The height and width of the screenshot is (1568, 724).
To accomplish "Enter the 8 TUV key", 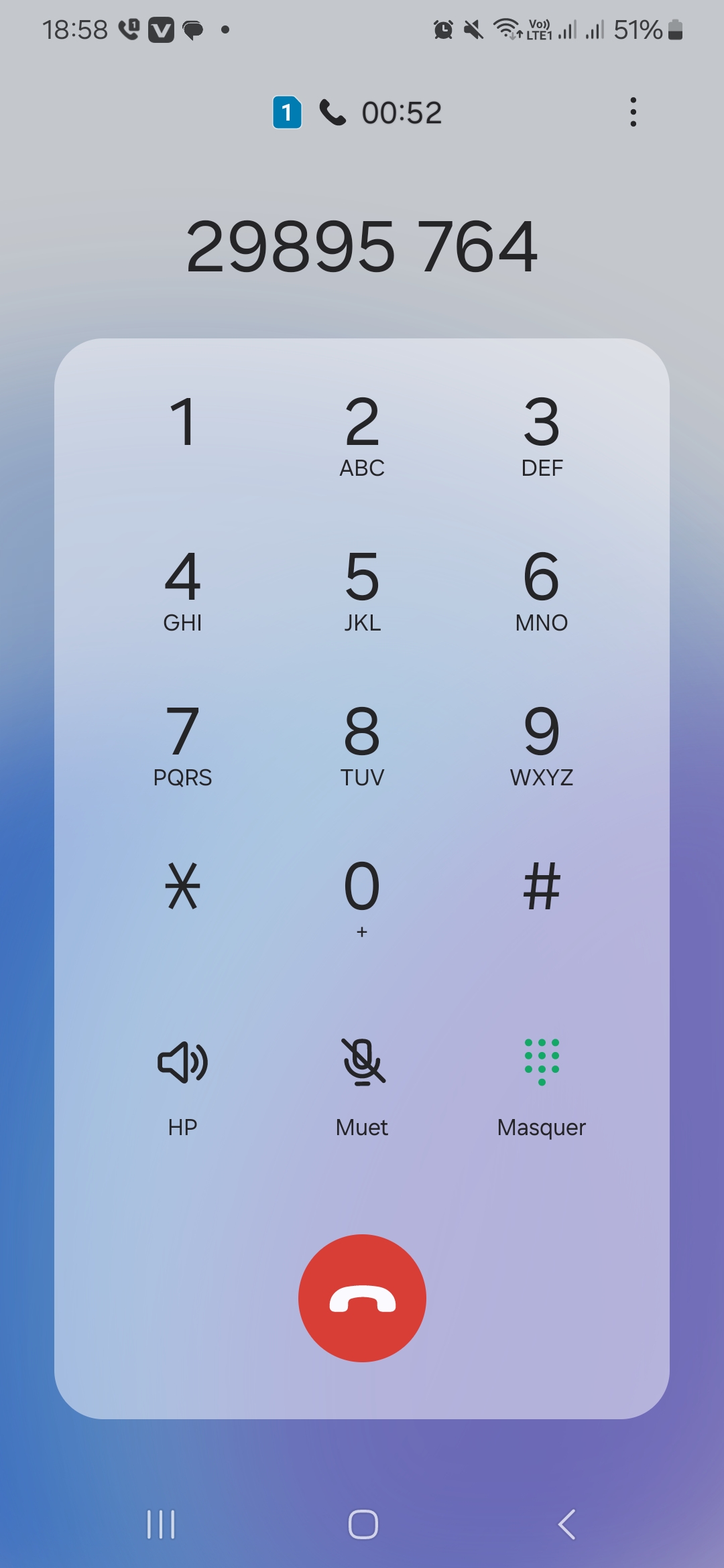I will pos(362,744).
